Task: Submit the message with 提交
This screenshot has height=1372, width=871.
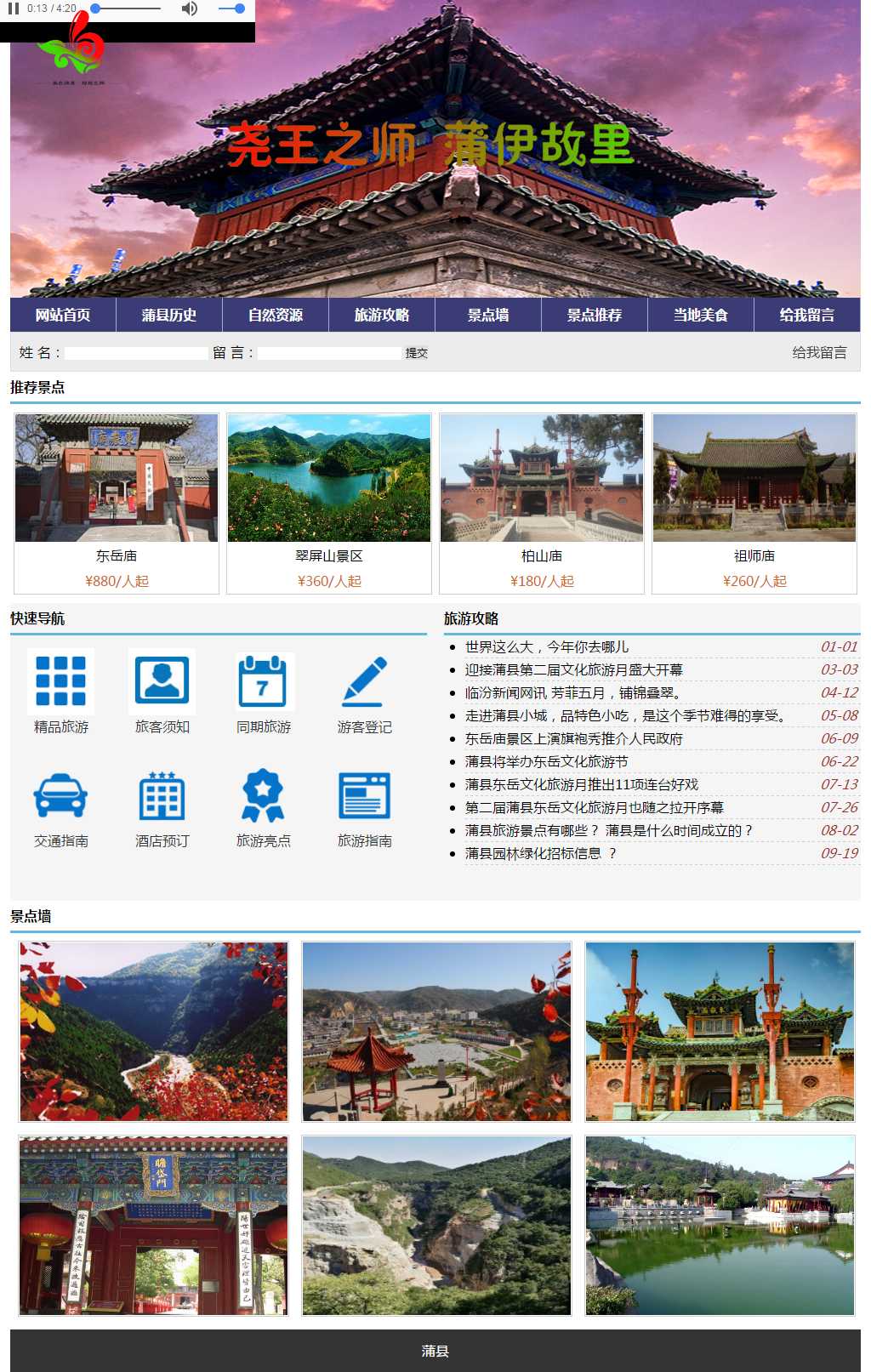Action: pos(416,353)
